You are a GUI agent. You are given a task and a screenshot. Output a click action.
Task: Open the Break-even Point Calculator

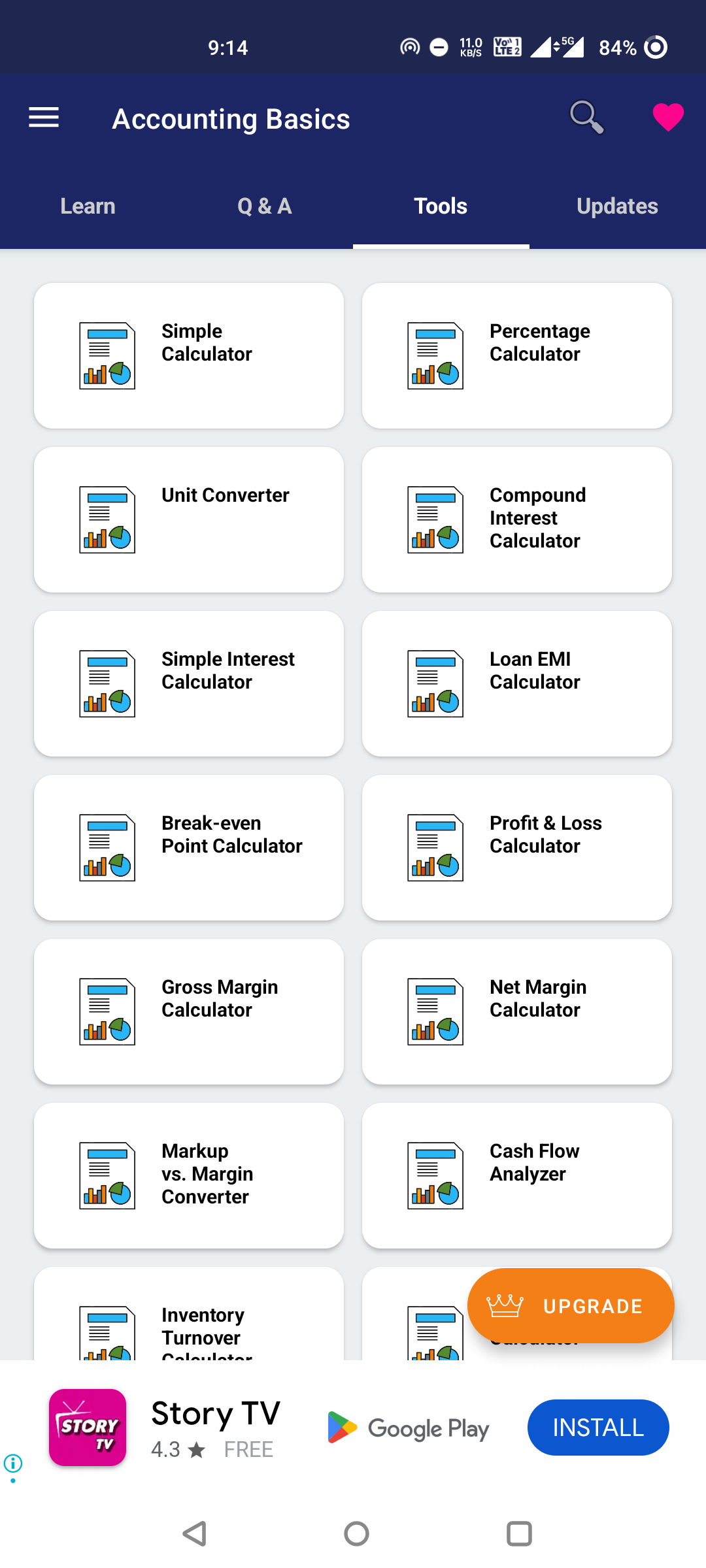point(188,847)
